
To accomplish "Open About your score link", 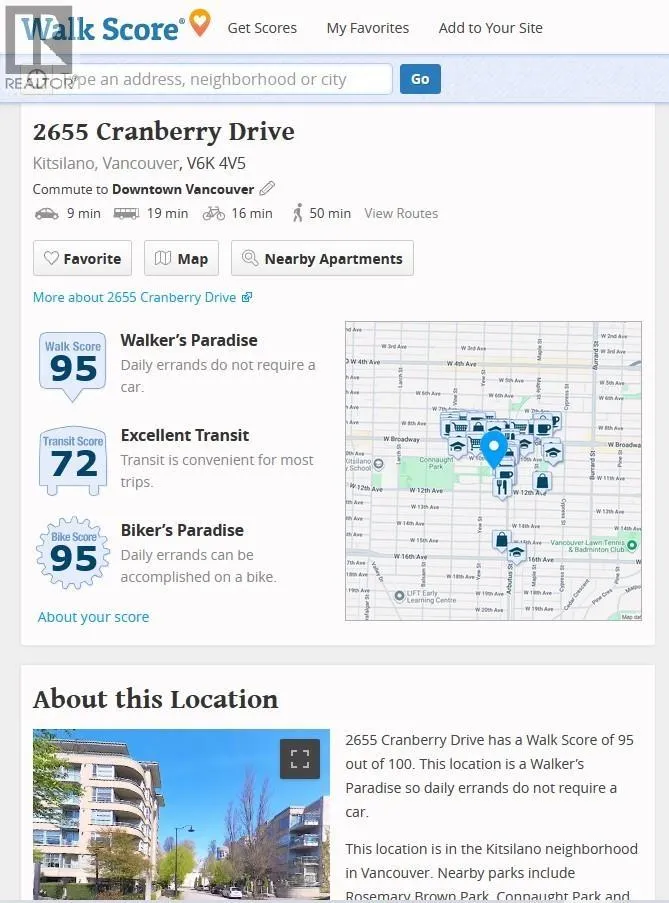I will pos(93,617).
